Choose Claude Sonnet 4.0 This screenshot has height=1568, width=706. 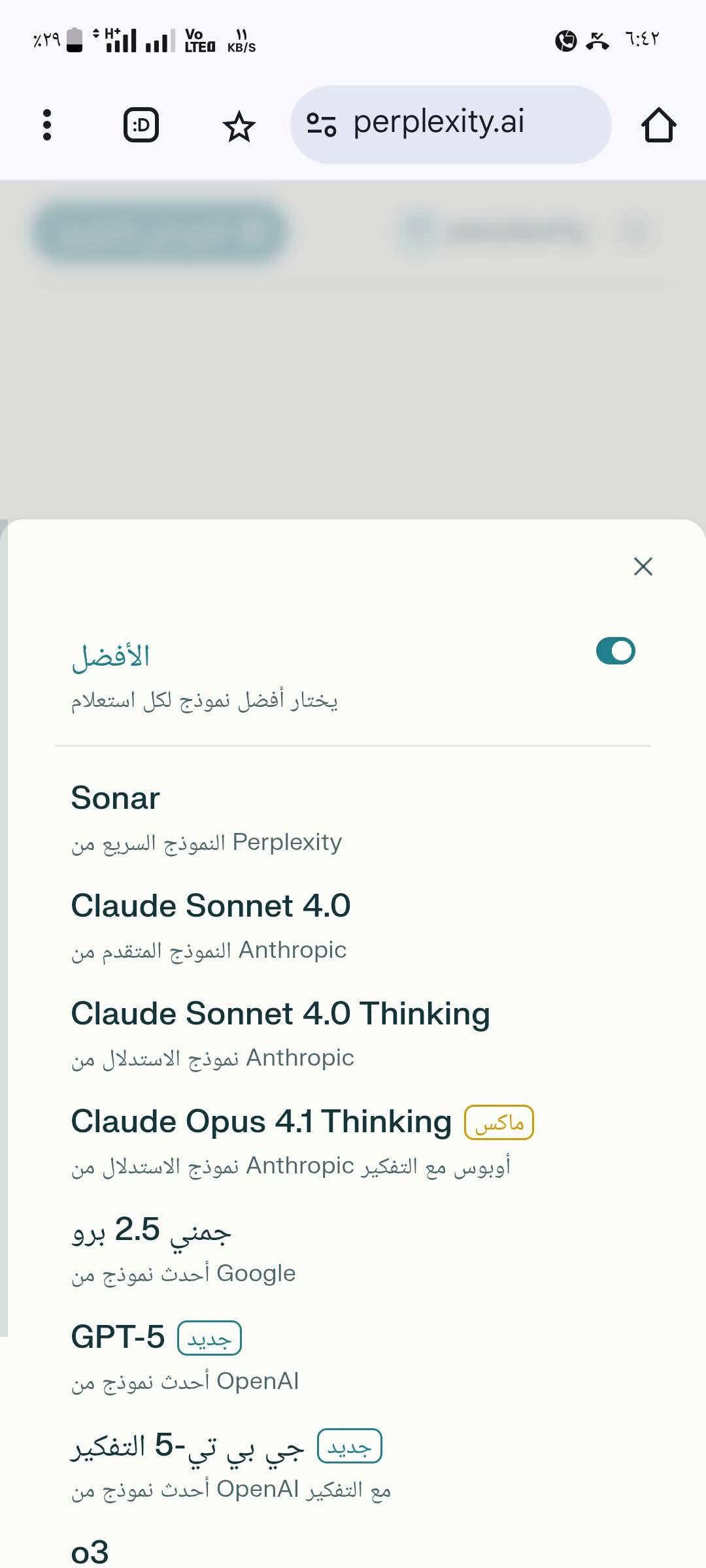(210, 906)
